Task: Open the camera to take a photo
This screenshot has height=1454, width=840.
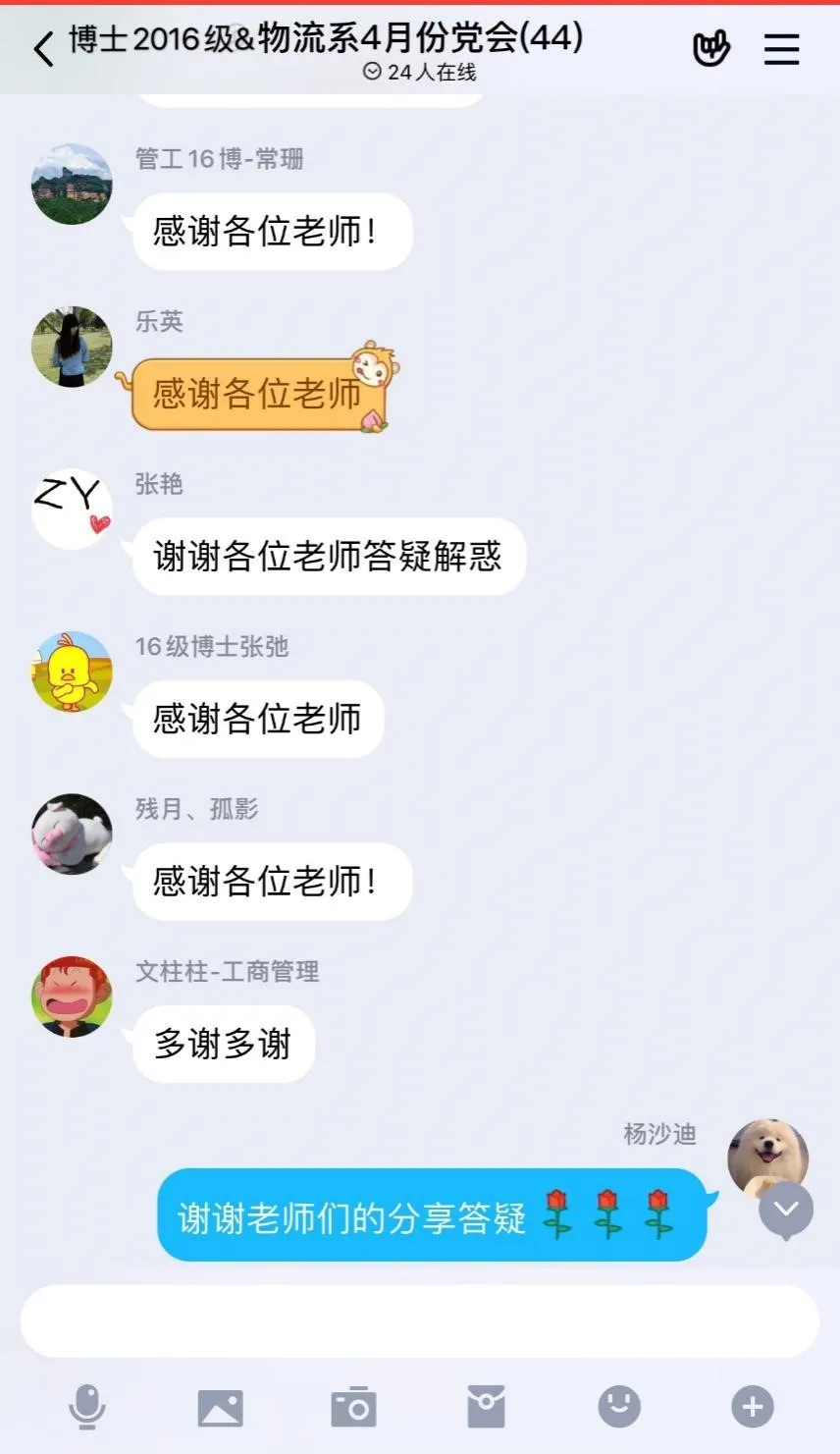Action: point(353,1408)
